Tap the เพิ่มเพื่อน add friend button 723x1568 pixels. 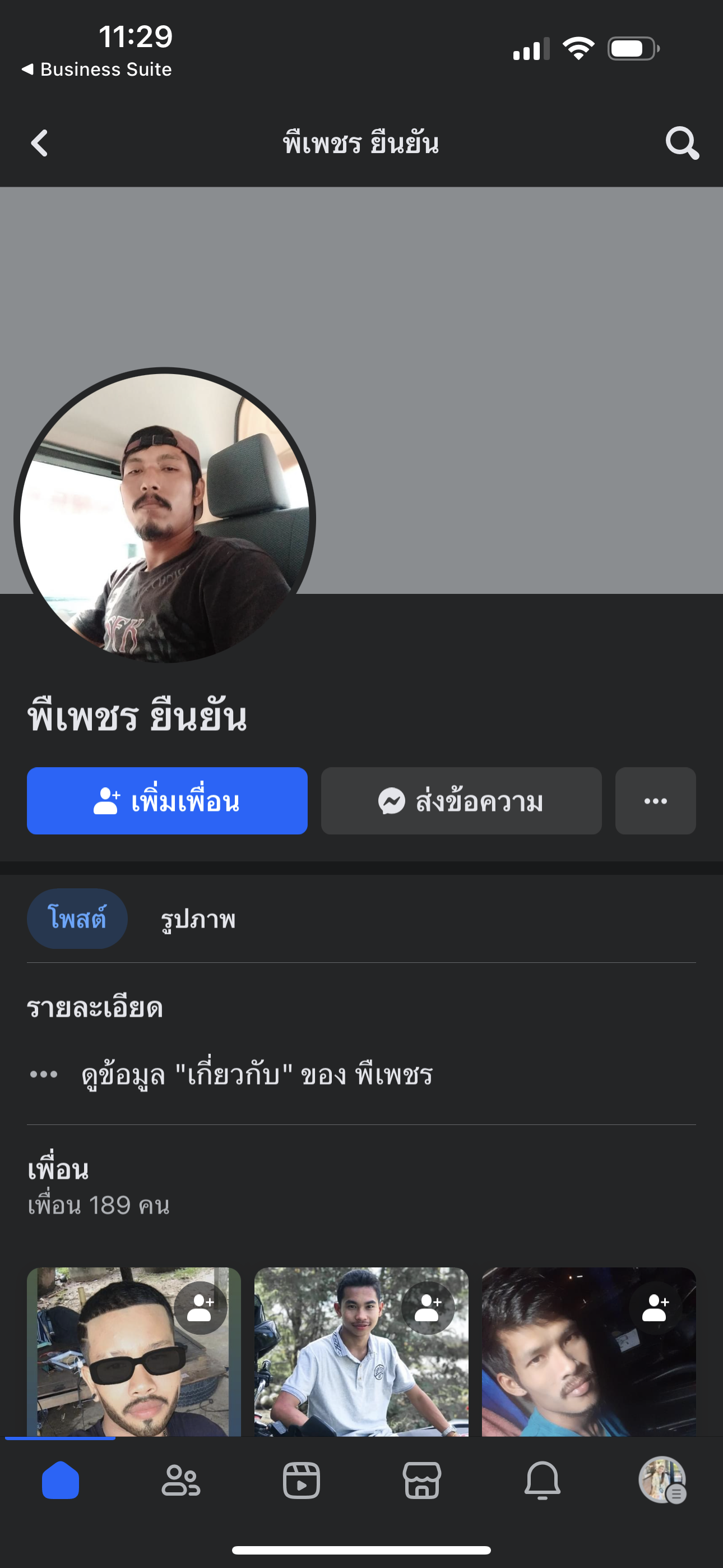point(167,801)
